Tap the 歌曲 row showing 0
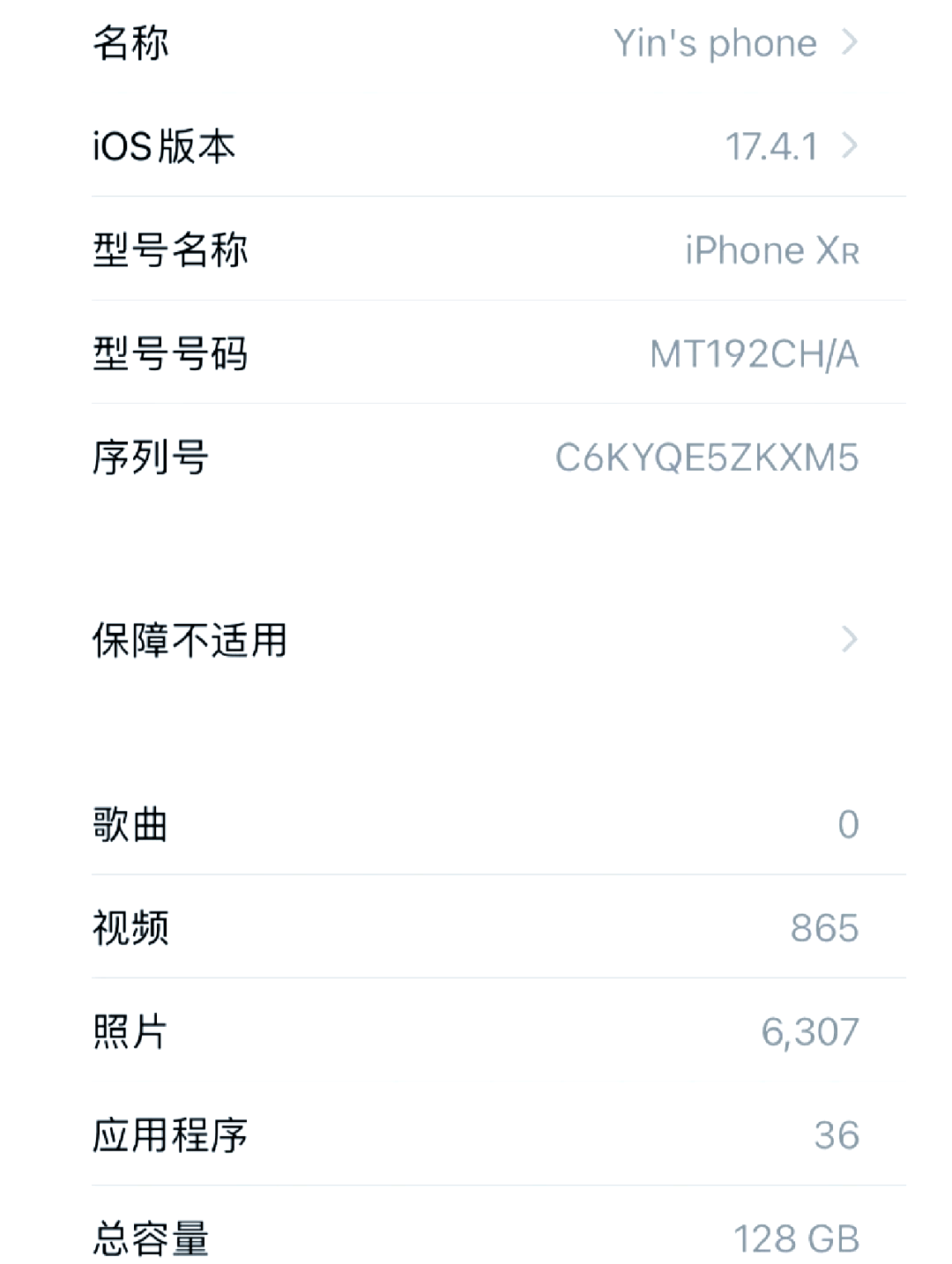 pyautogui.click(x=476, y=823)
